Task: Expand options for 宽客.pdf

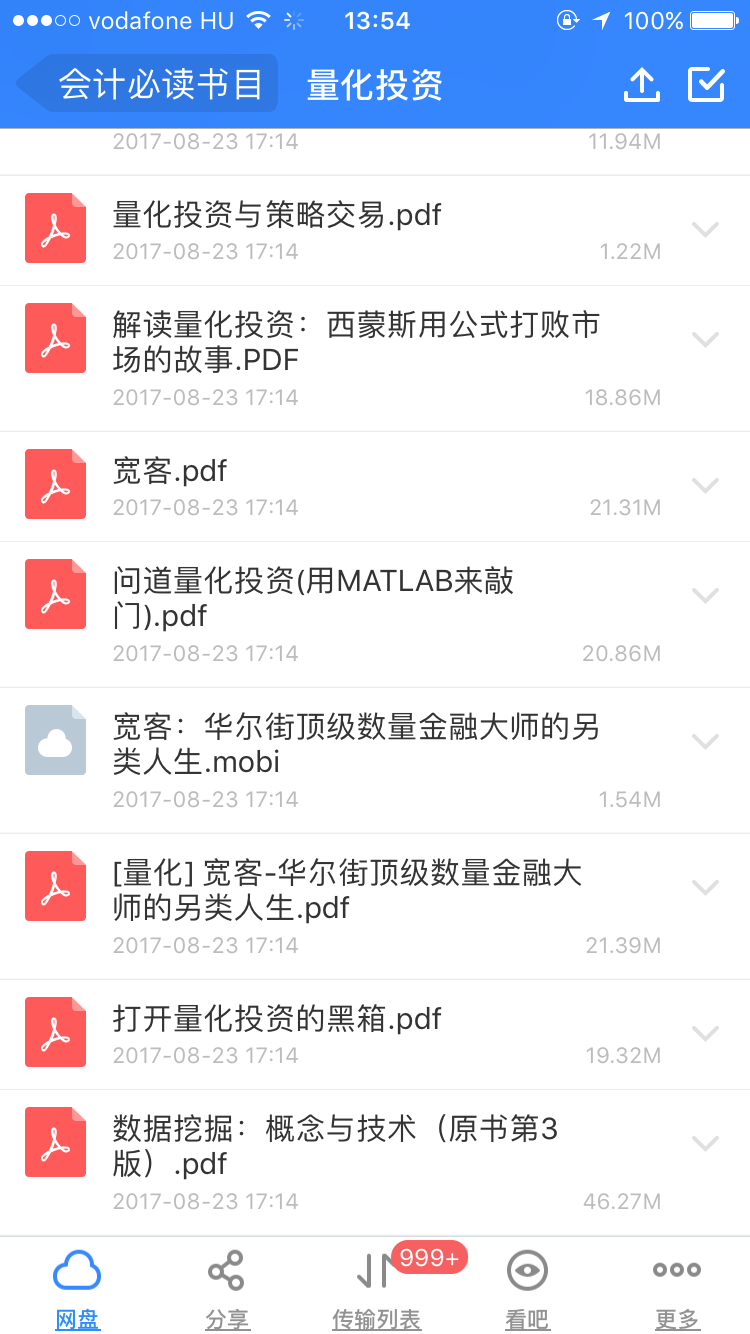Action: point(706,486)
